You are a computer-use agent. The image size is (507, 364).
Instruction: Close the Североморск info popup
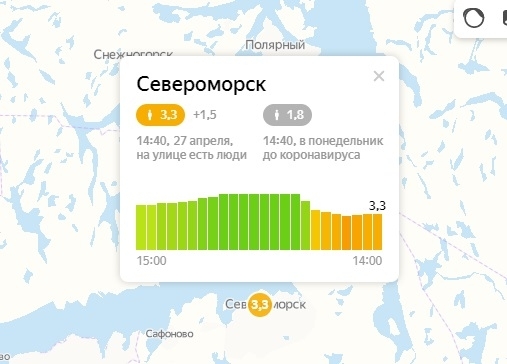click(x=379, y=76)
